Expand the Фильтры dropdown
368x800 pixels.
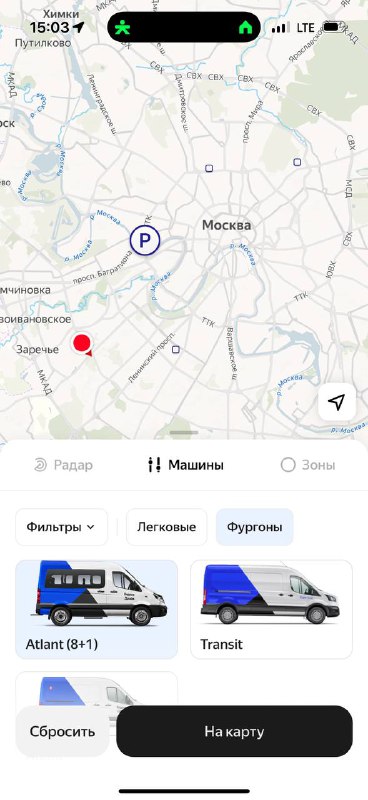click(61, 527)
